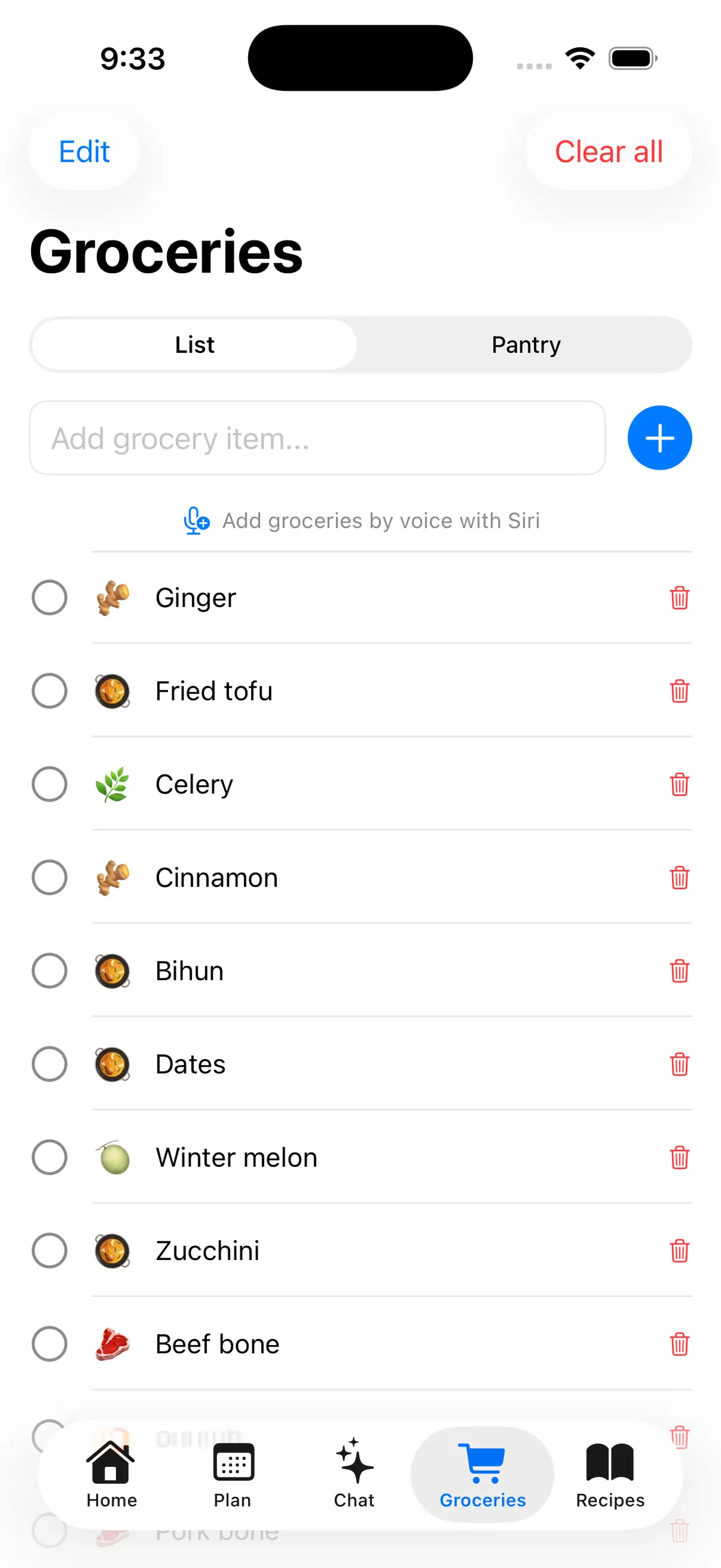The image size is (721, 1568).
Task: Delete Beef bone using the trash icon
Action: coord(680,1344)
